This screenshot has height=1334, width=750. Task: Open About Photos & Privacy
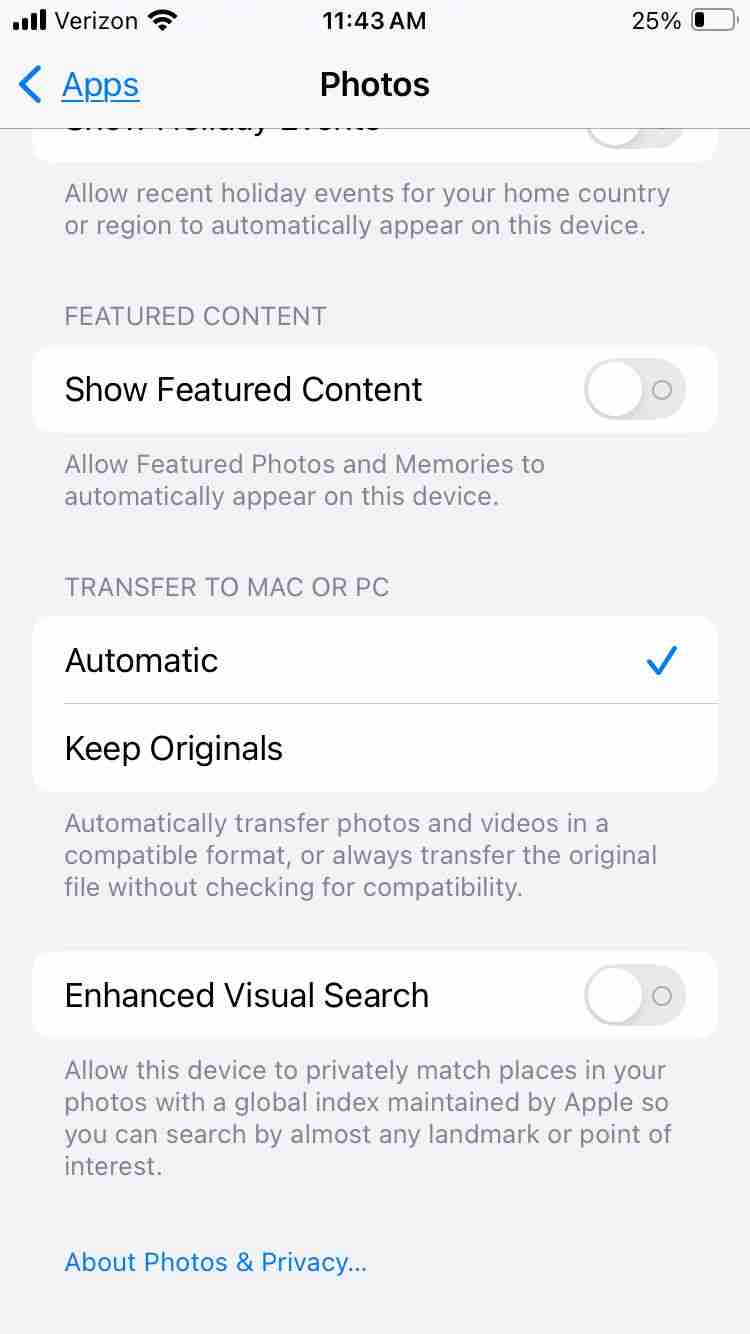[x=215, y=1262]
